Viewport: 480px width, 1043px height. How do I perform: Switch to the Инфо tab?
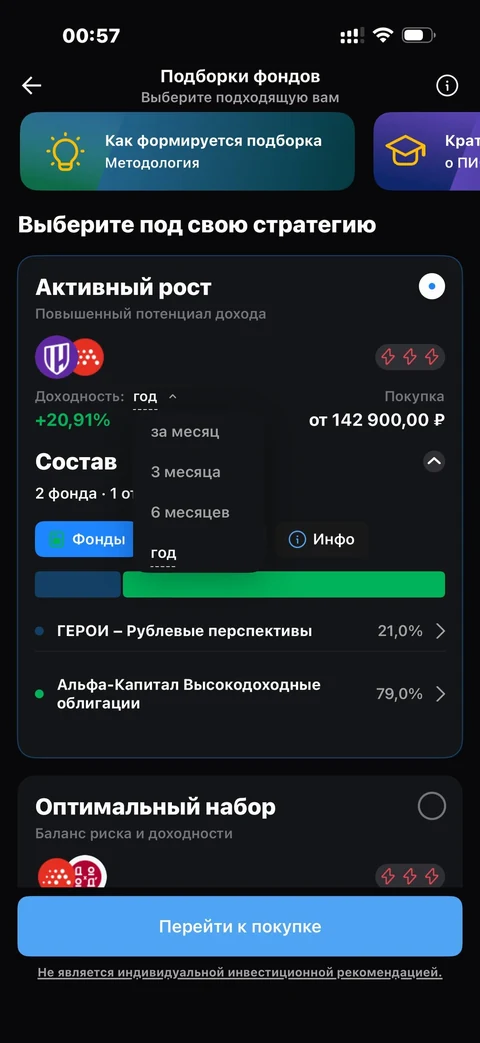322,539
